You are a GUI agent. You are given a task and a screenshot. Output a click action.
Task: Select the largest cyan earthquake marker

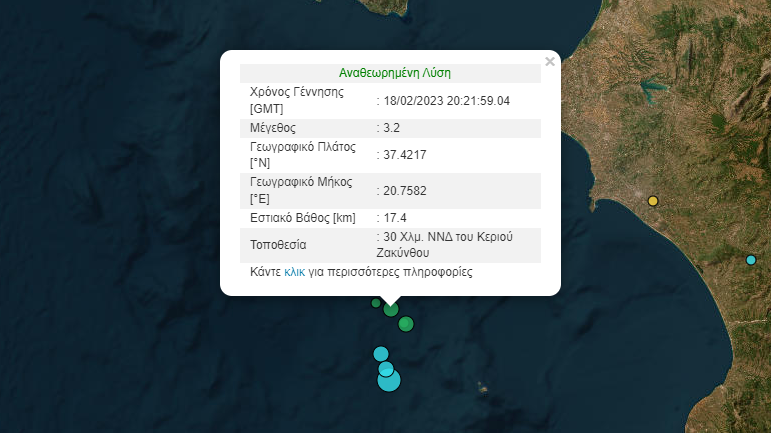pos(389,380)
